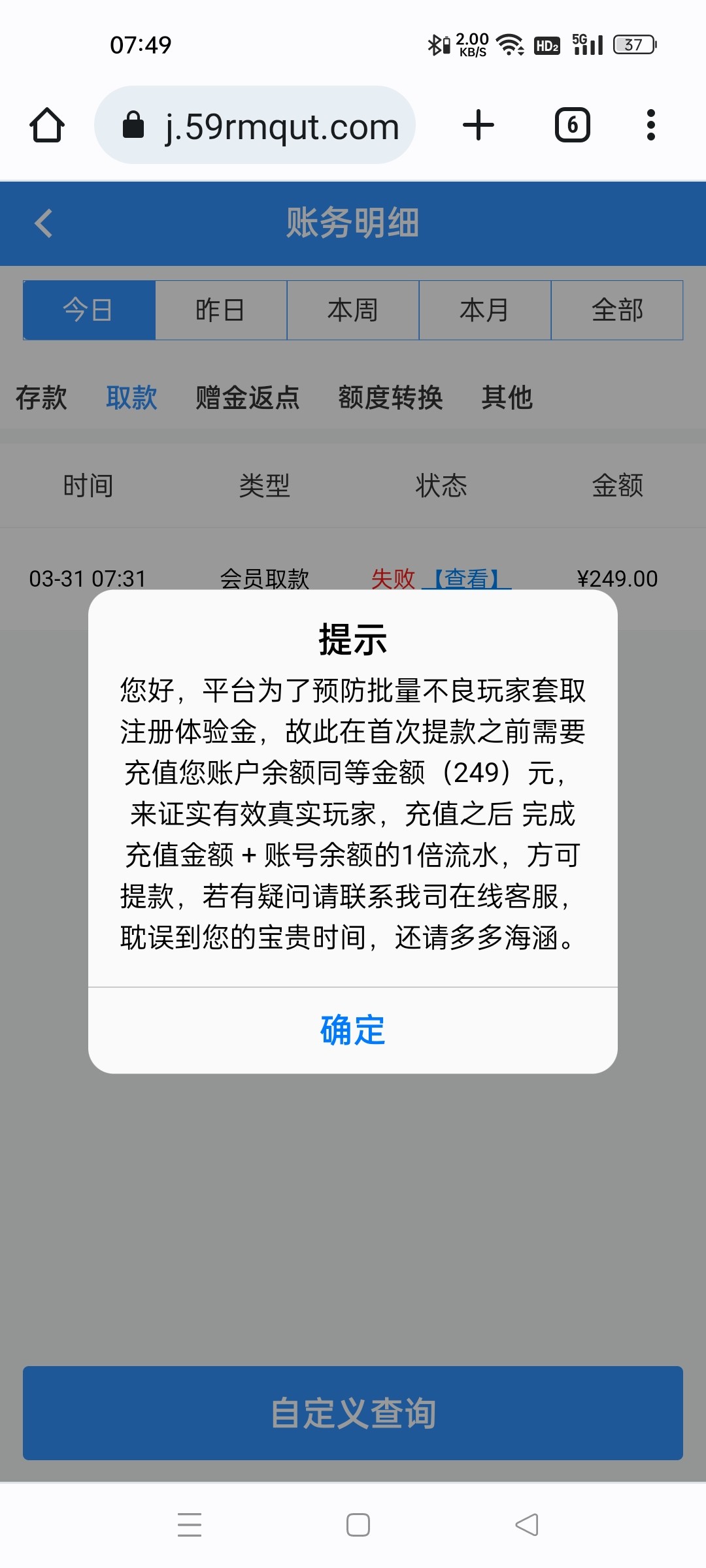Screen dimensions: 706x1568
Task: Open a new browser tab
Action: 479,125
